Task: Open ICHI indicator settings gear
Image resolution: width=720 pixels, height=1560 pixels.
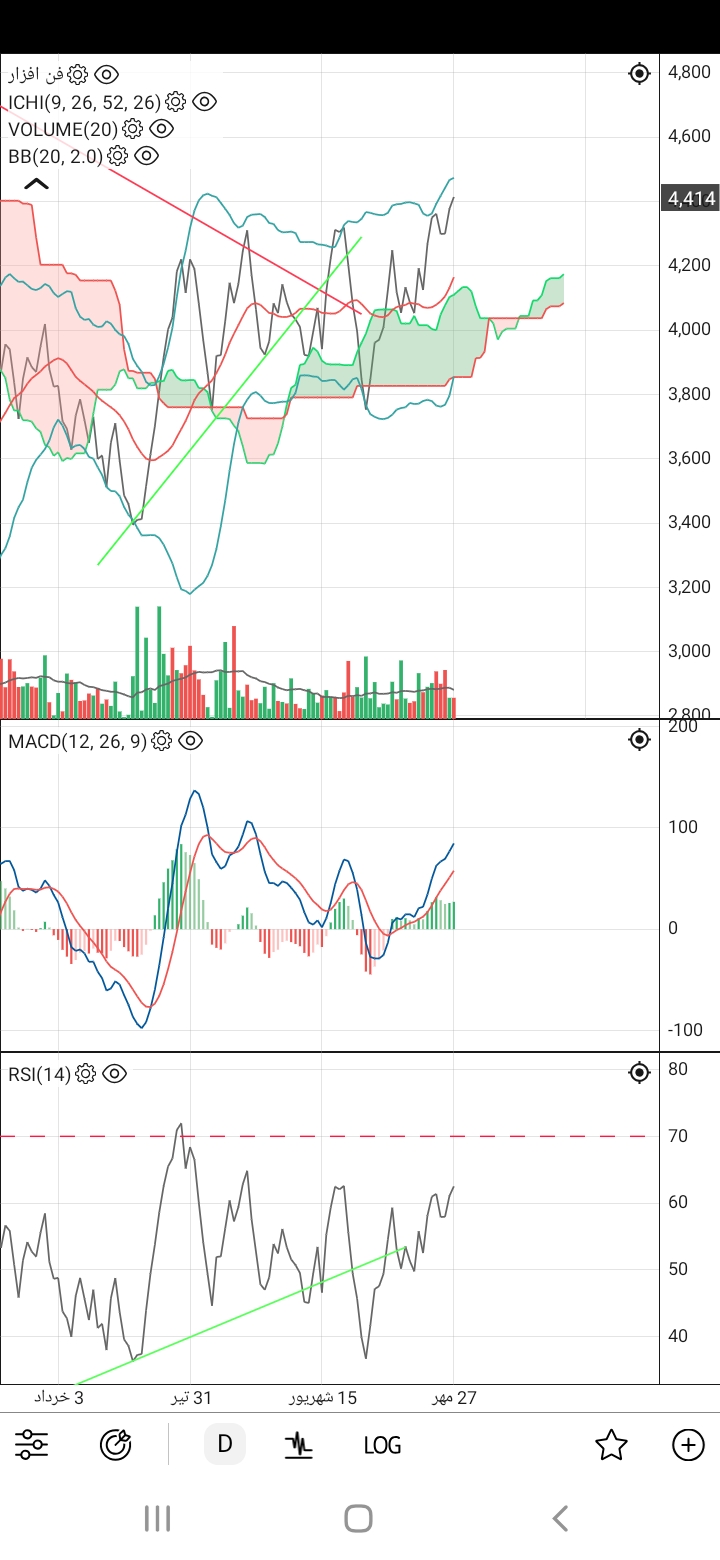Action: tap(175, 102)
